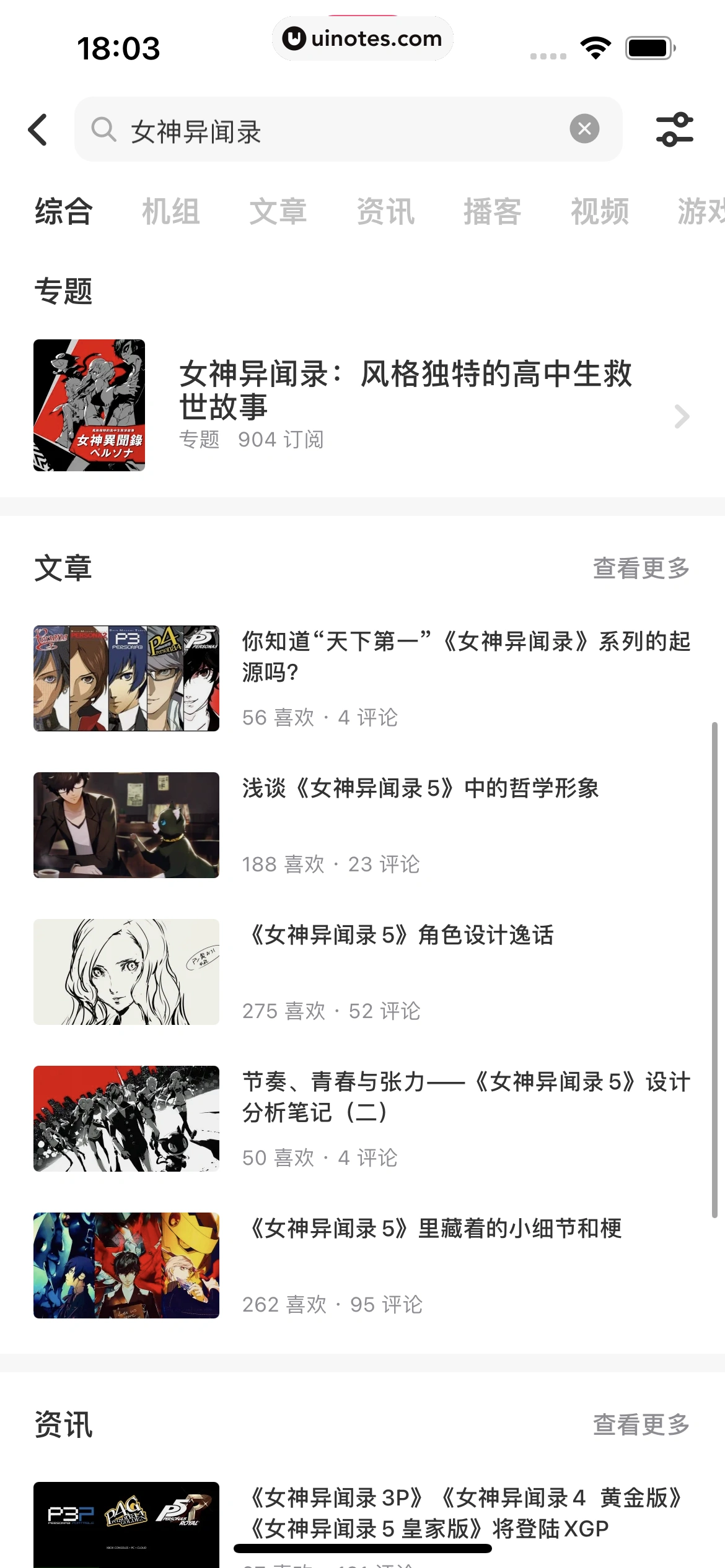View more news via 查看更多 beside 资讯
Viewport: 725px width, 1568px height.
tap(641, 1424)
